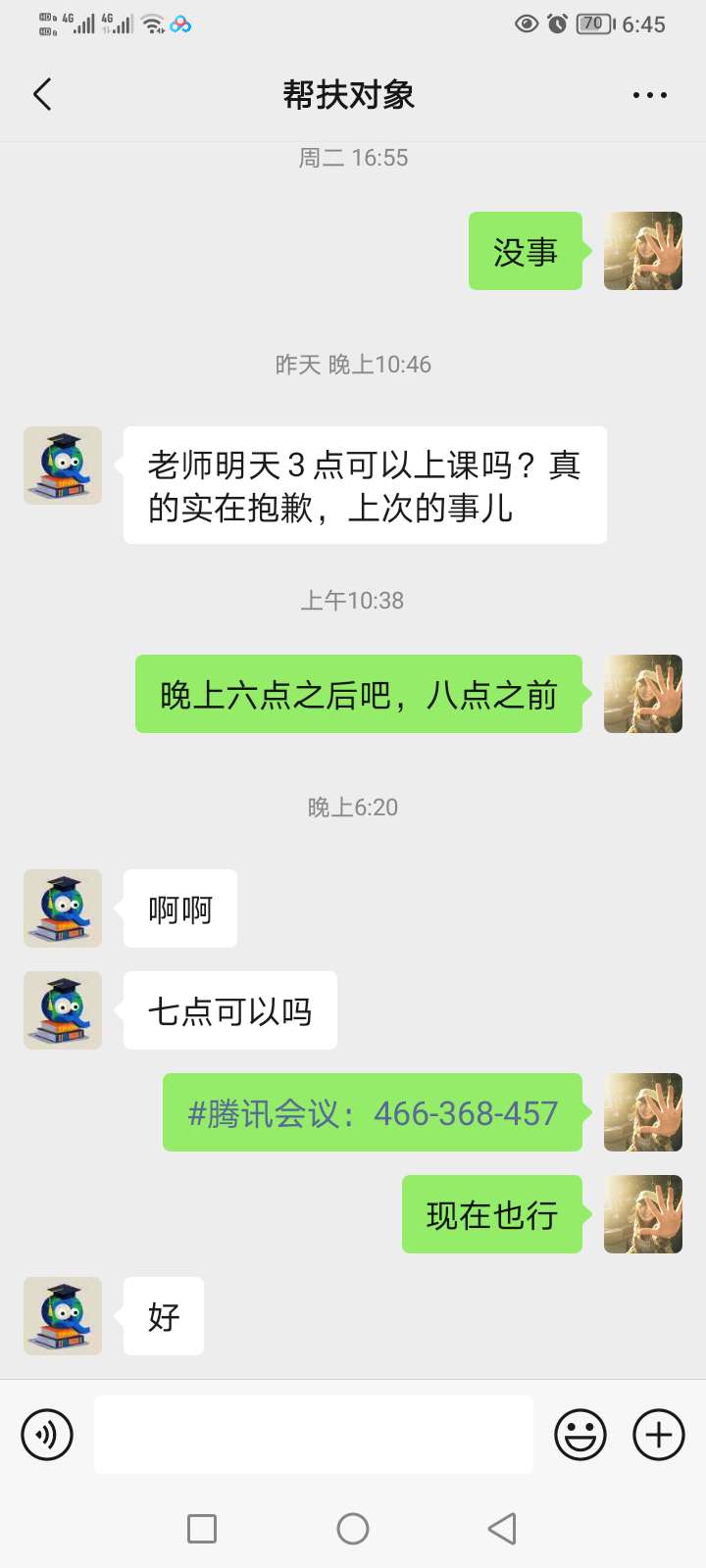Open recent apps from navigation bar
The image size is (706, 1568).
point(202,1529)
